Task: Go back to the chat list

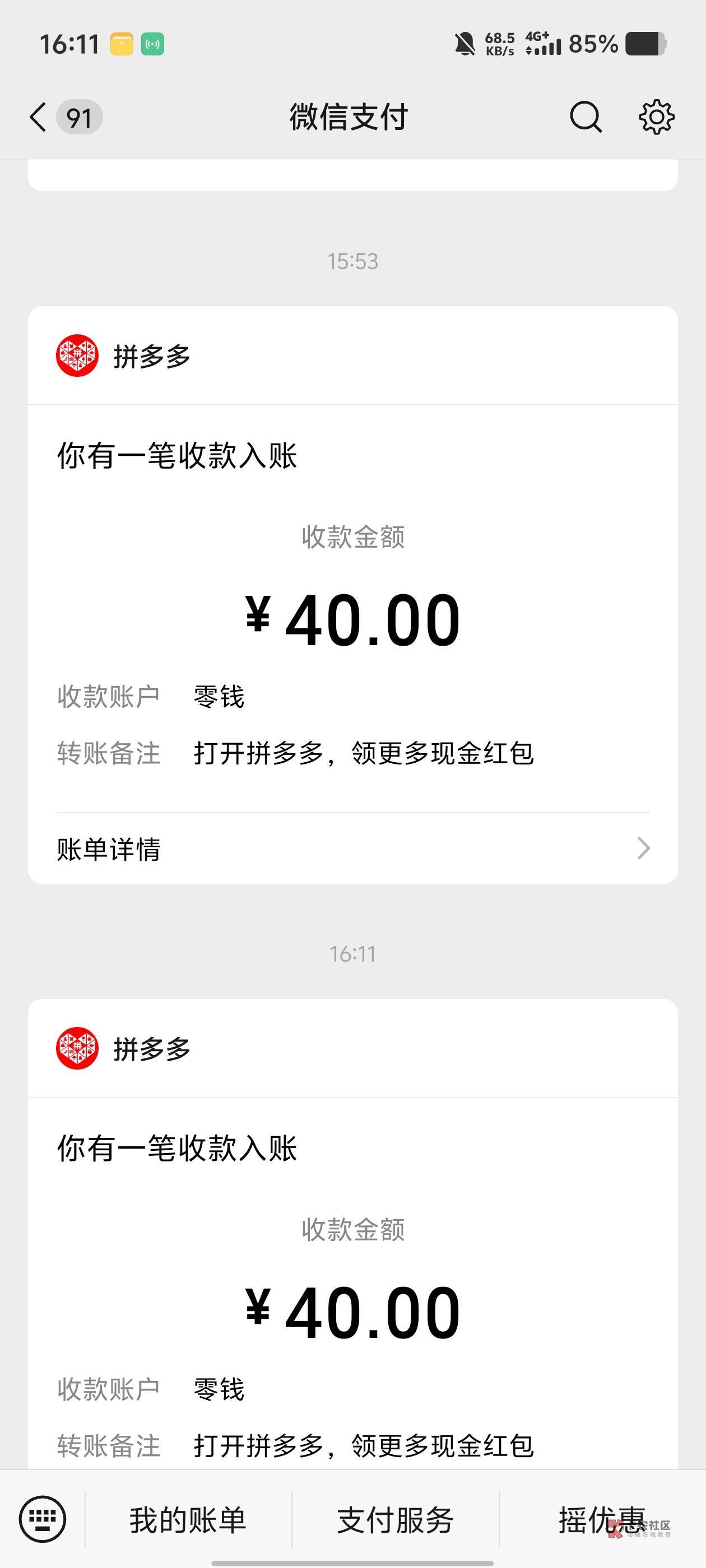Action: click(x=38, y=117)
